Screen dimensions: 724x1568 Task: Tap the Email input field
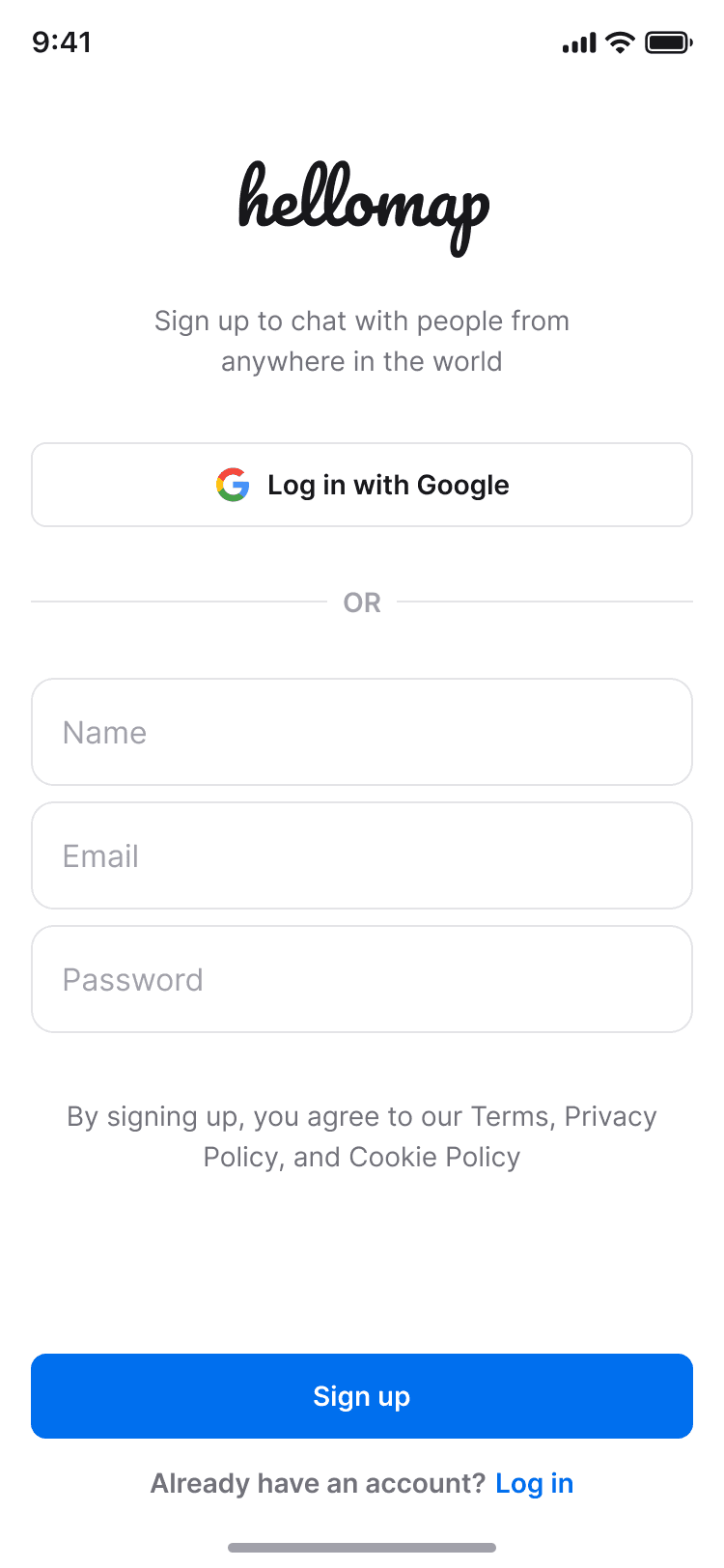point(362,855)
